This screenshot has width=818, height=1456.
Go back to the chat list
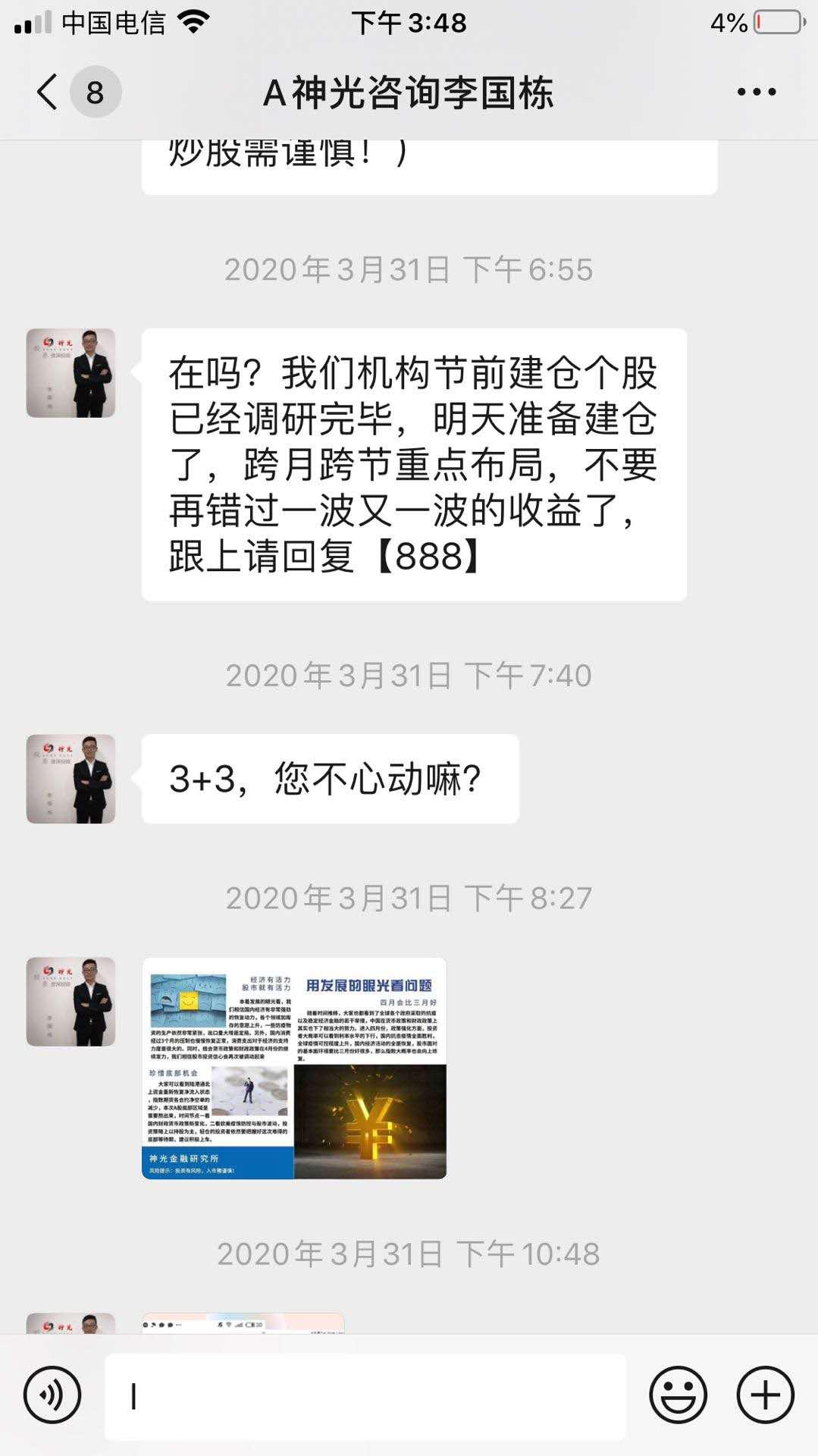(x=47, y=93)
